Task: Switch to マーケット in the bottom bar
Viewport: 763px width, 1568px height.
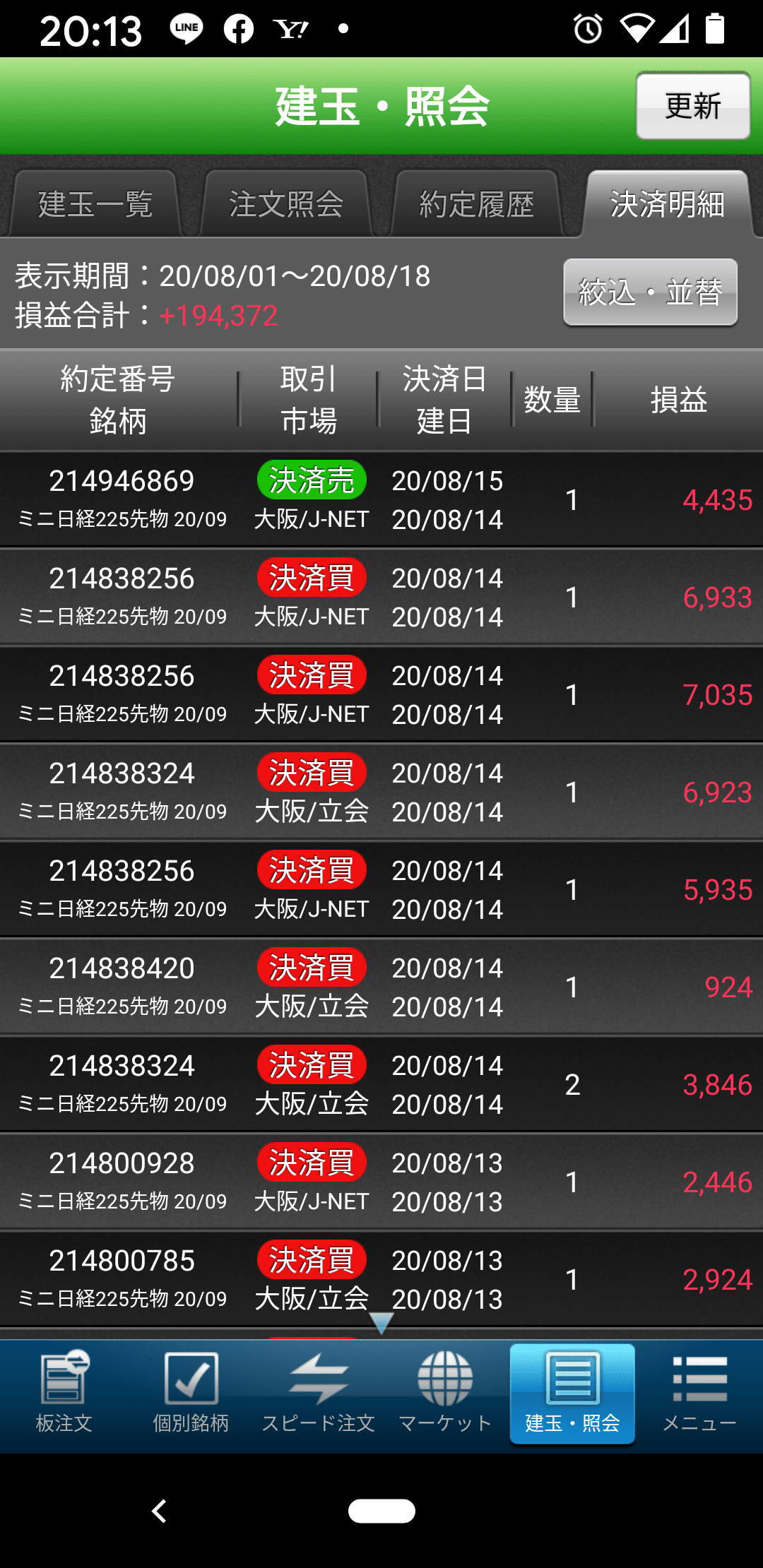Action: click(445, 1393)
